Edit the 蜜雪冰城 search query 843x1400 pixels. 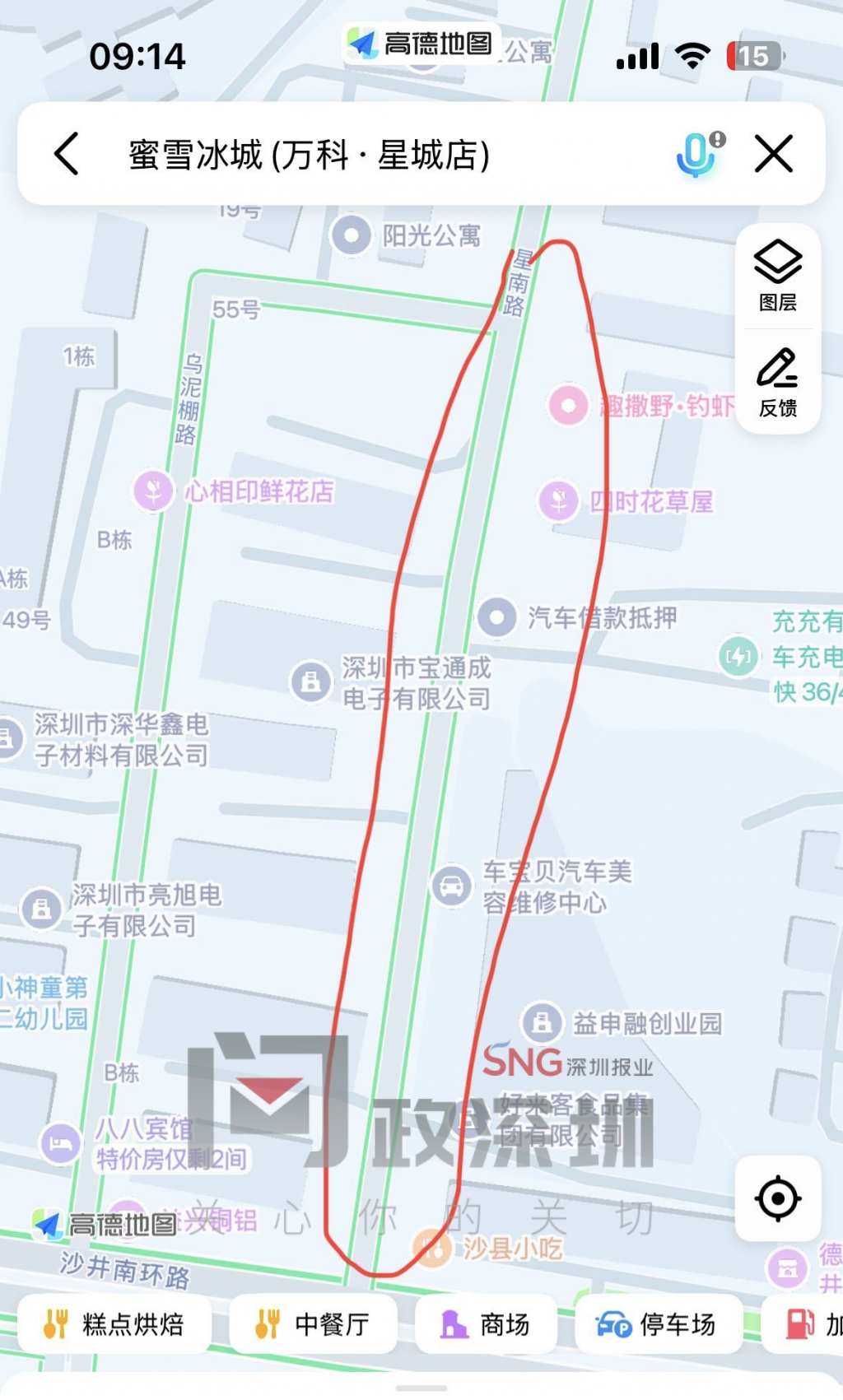click(x=309, y=155)
